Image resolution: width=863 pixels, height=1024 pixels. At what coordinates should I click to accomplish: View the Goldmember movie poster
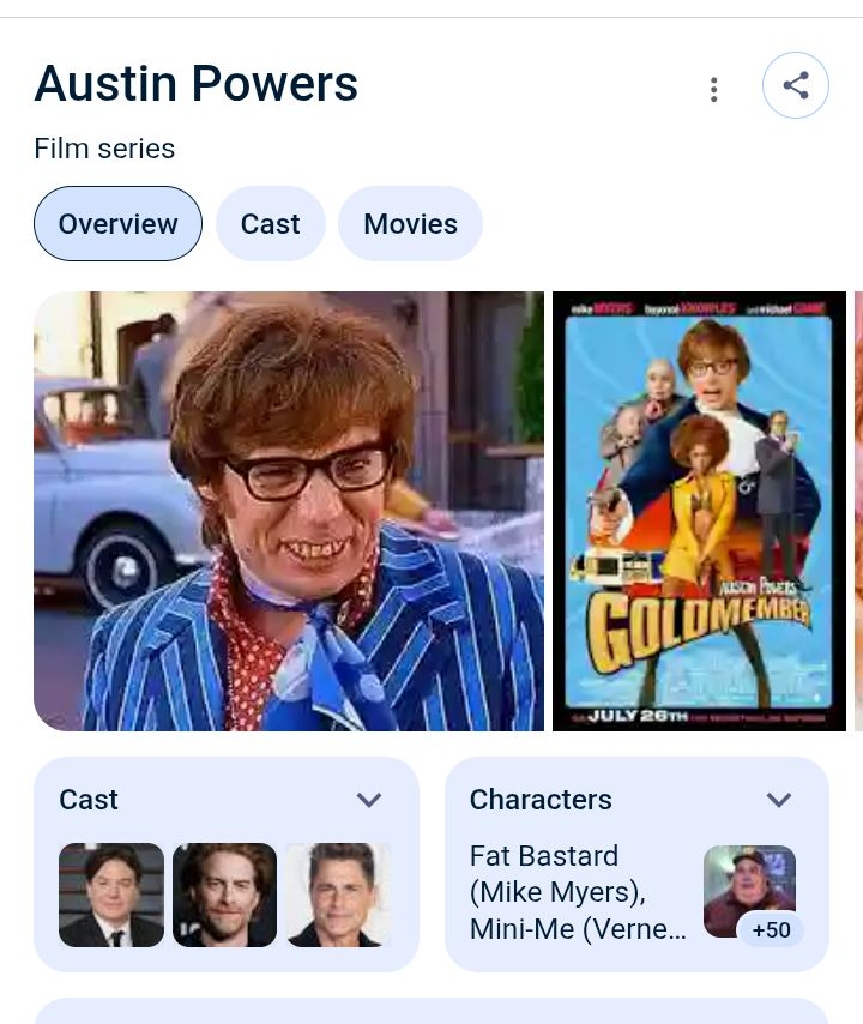tap(699, 511)
